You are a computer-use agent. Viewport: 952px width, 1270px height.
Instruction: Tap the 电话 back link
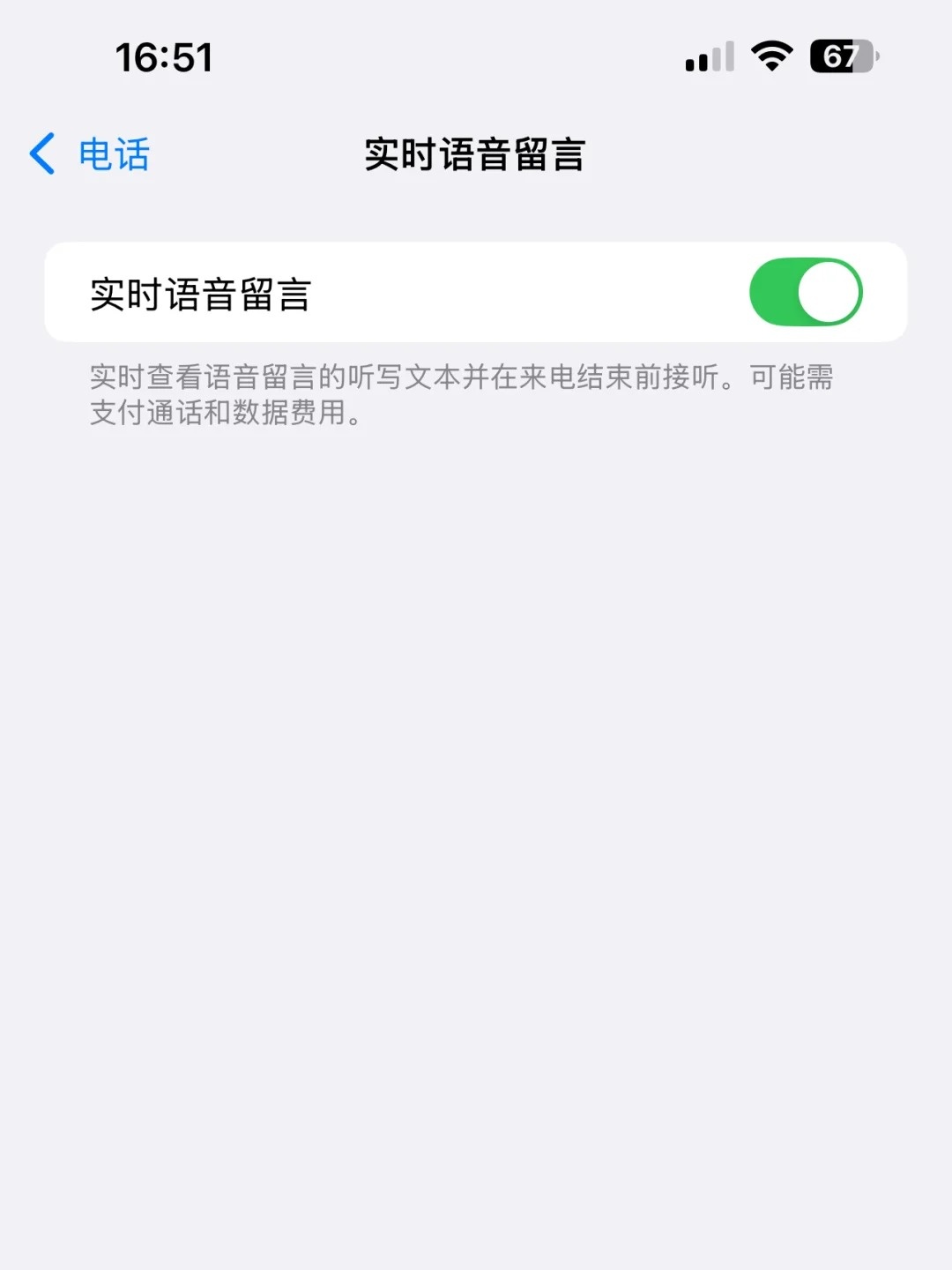(112, 153)
